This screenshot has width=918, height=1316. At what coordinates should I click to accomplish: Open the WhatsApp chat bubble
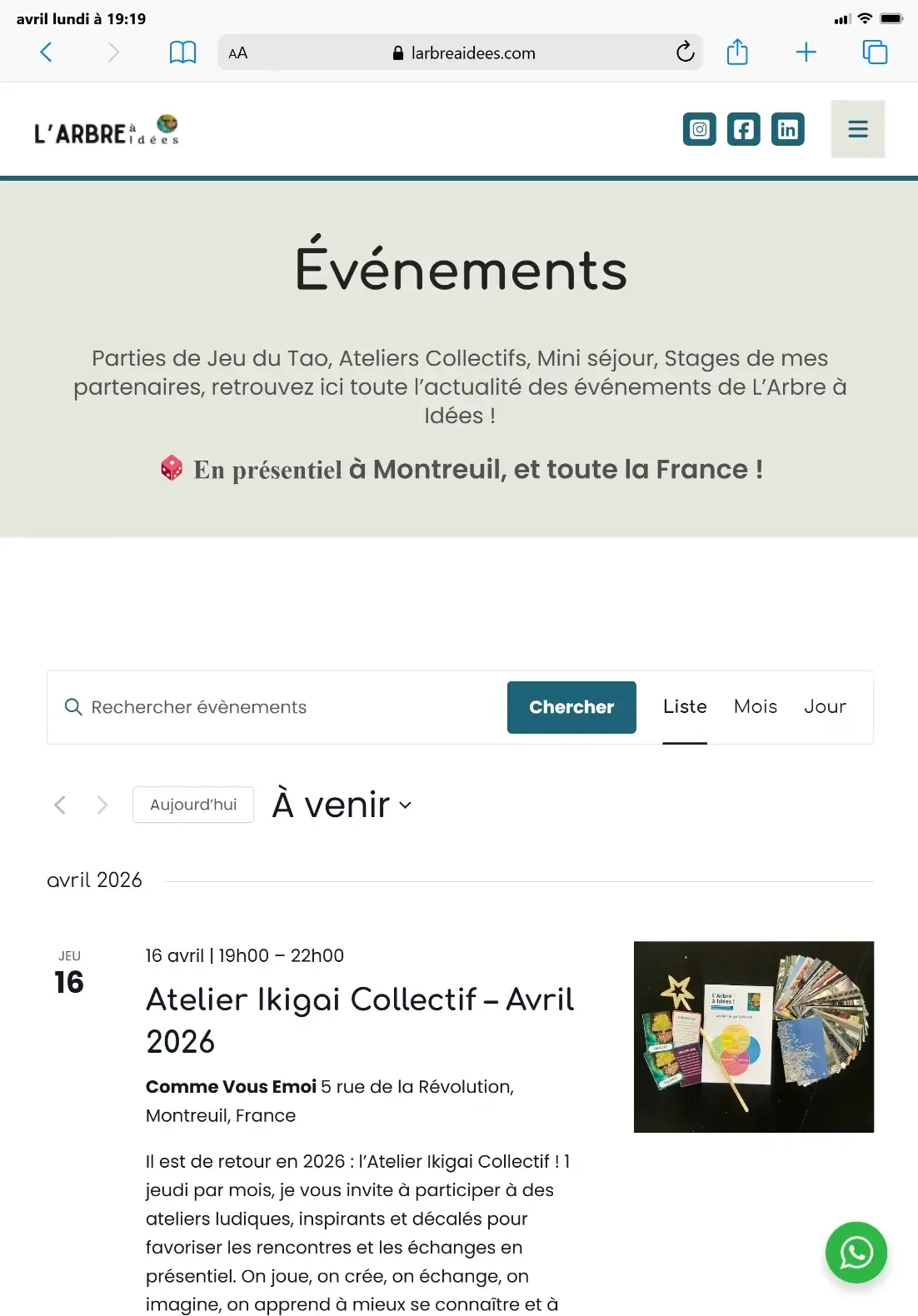click(856, 1253)
